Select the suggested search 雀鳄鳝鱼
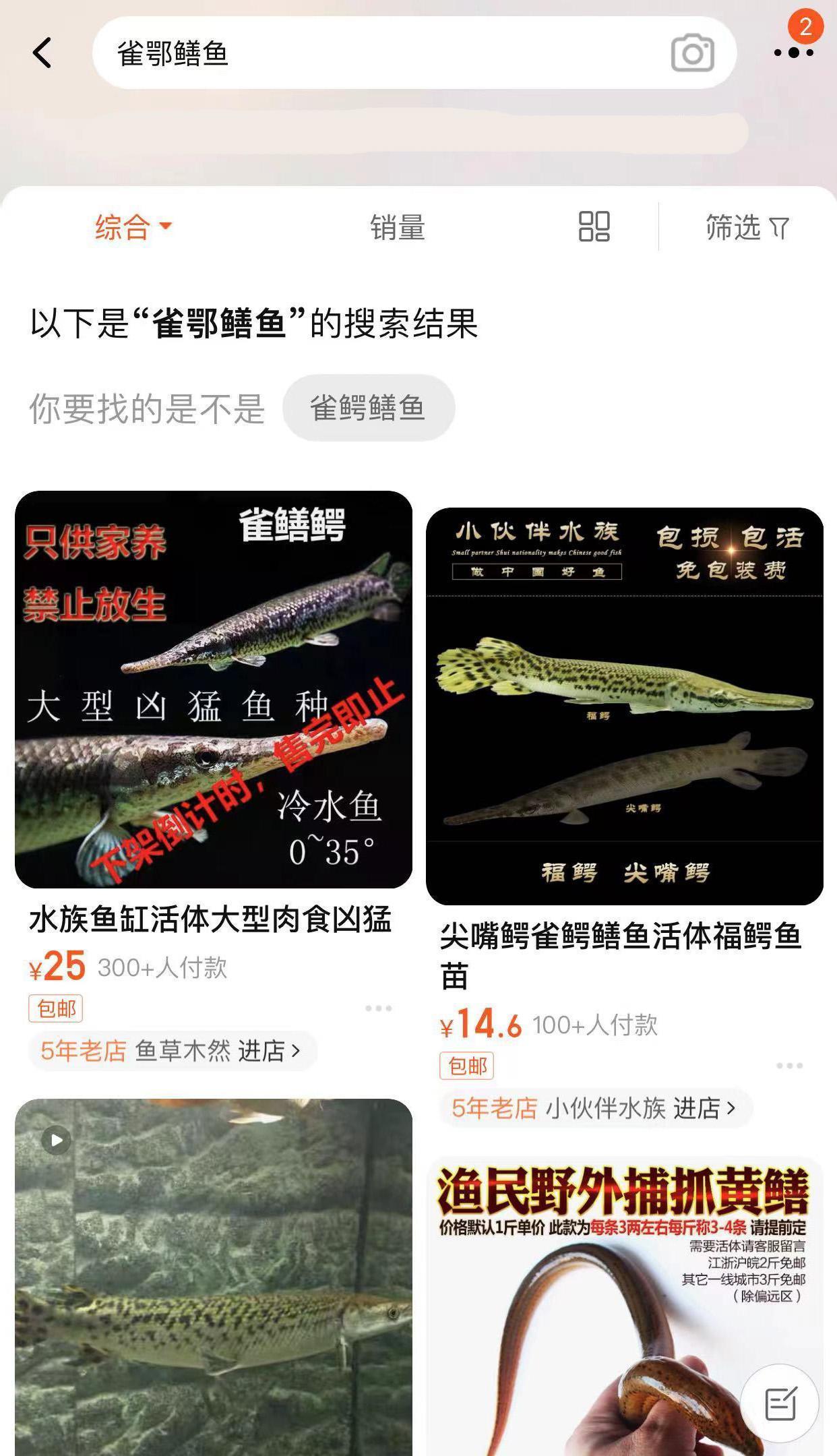 point(368,408)
